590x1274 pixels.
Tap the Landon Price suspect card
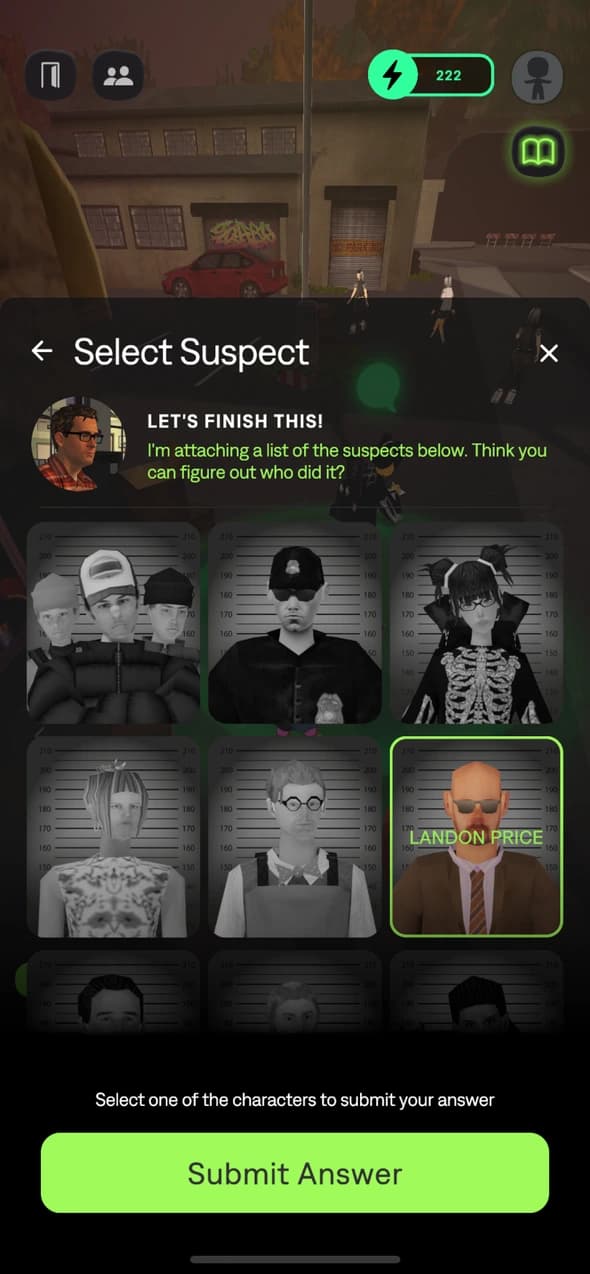(x=476, y=837)
